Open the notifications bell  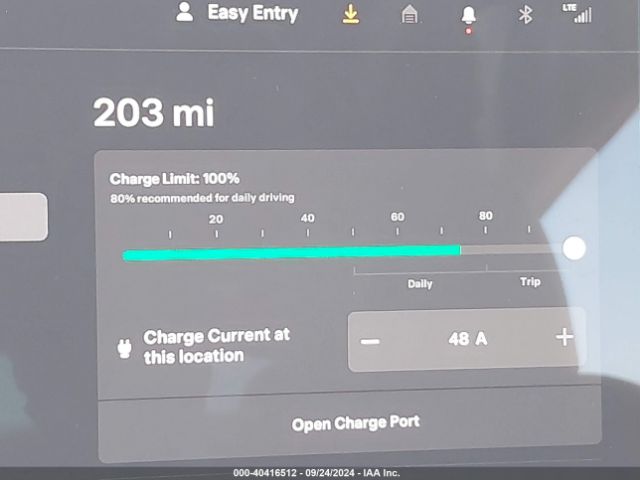click(468, 15)
